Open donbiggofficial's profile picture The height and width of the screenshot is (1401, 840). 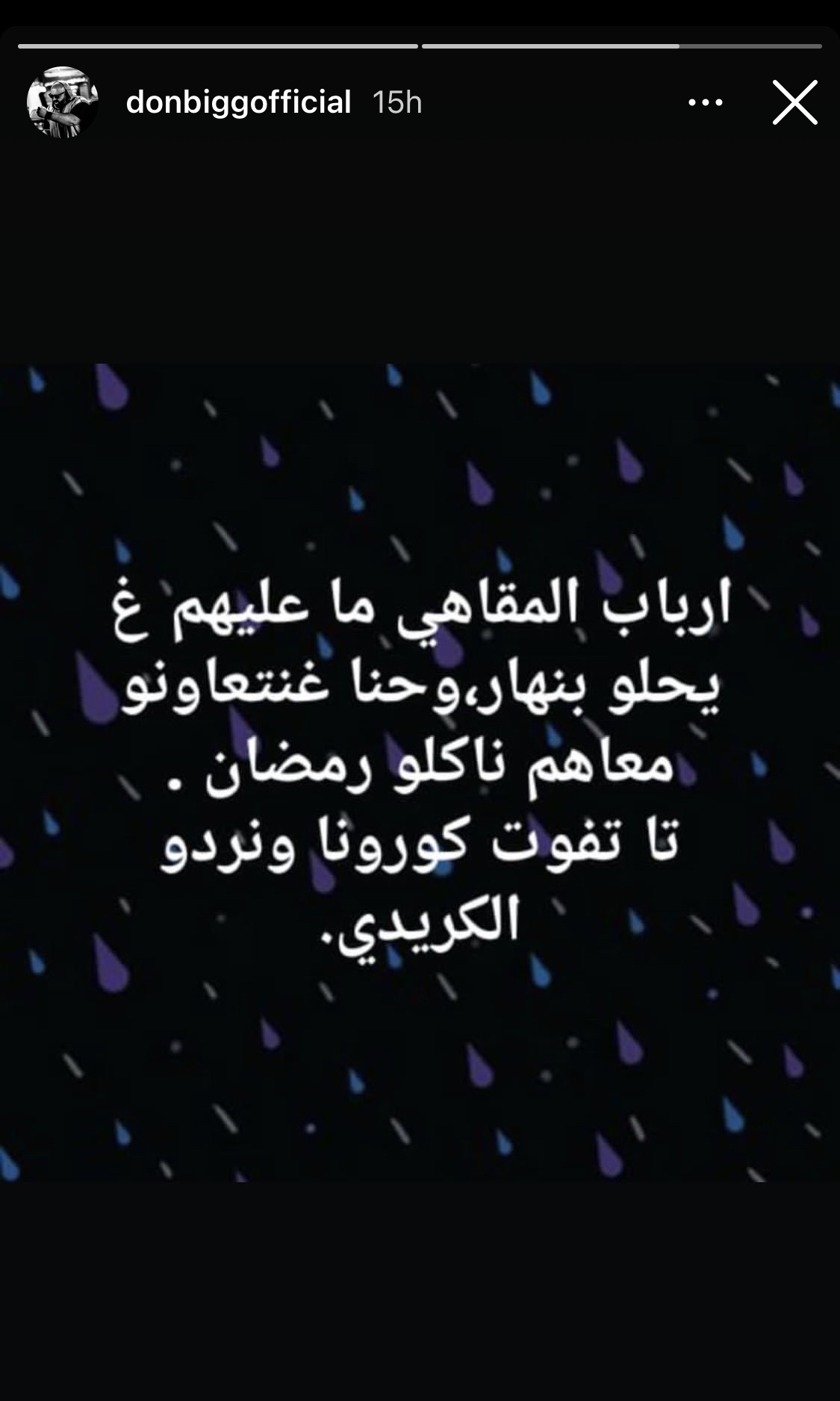pyautogui.click(x=63, y=102)
